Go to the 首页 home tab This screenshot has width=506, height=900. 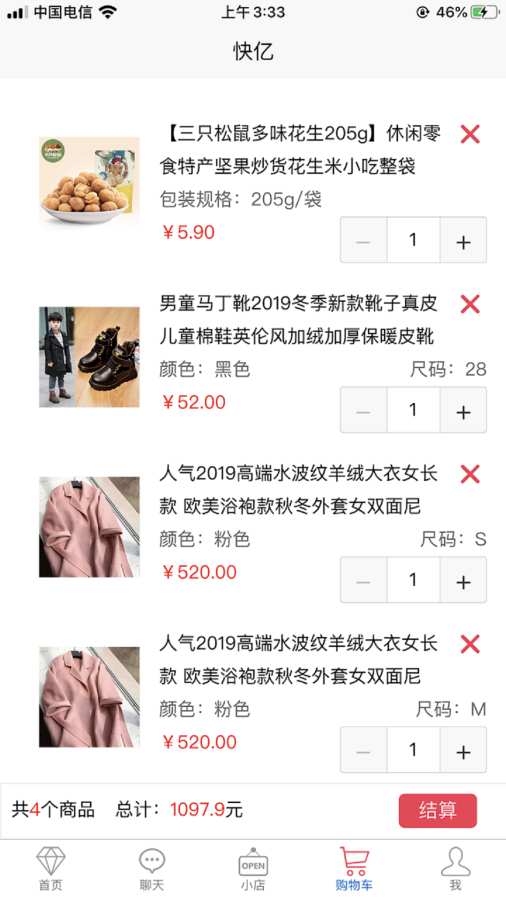click(50, 870)
